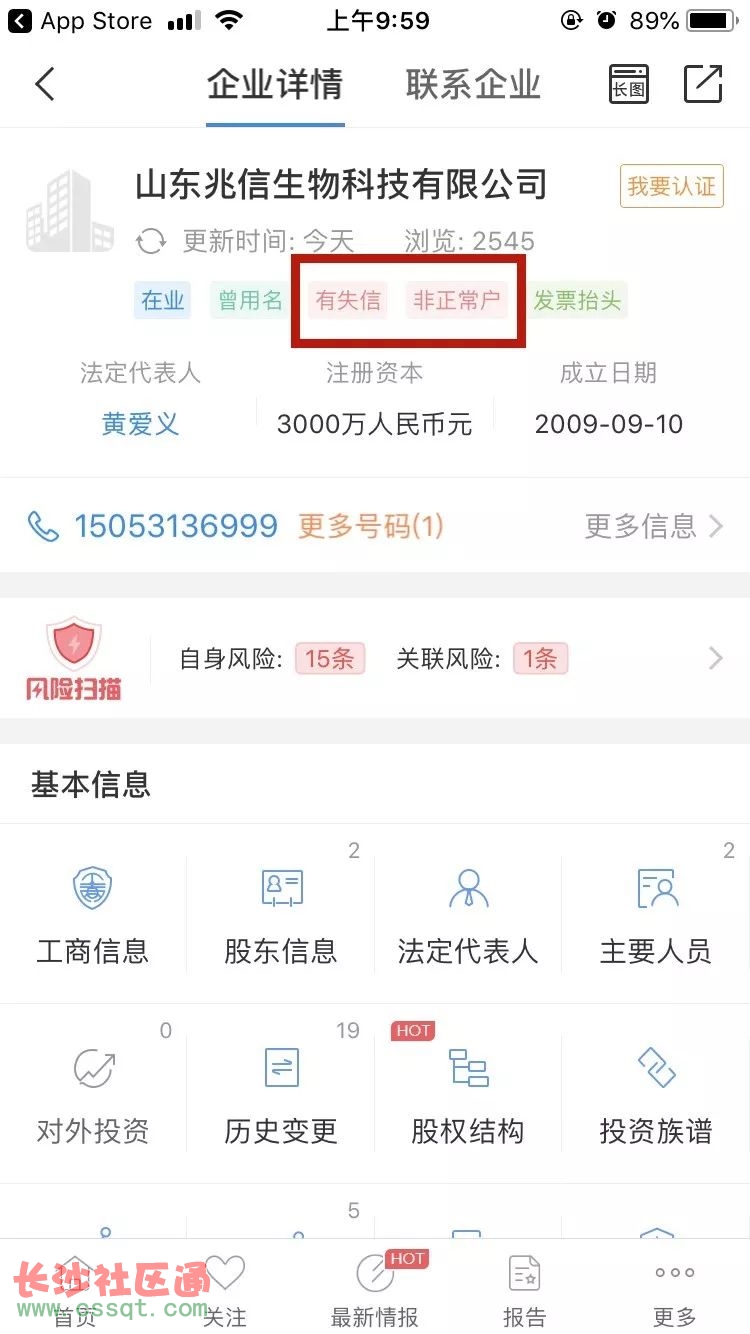Tap the 我要认证 button
This screenshot has width=750, height=1334.
point(671,186)
